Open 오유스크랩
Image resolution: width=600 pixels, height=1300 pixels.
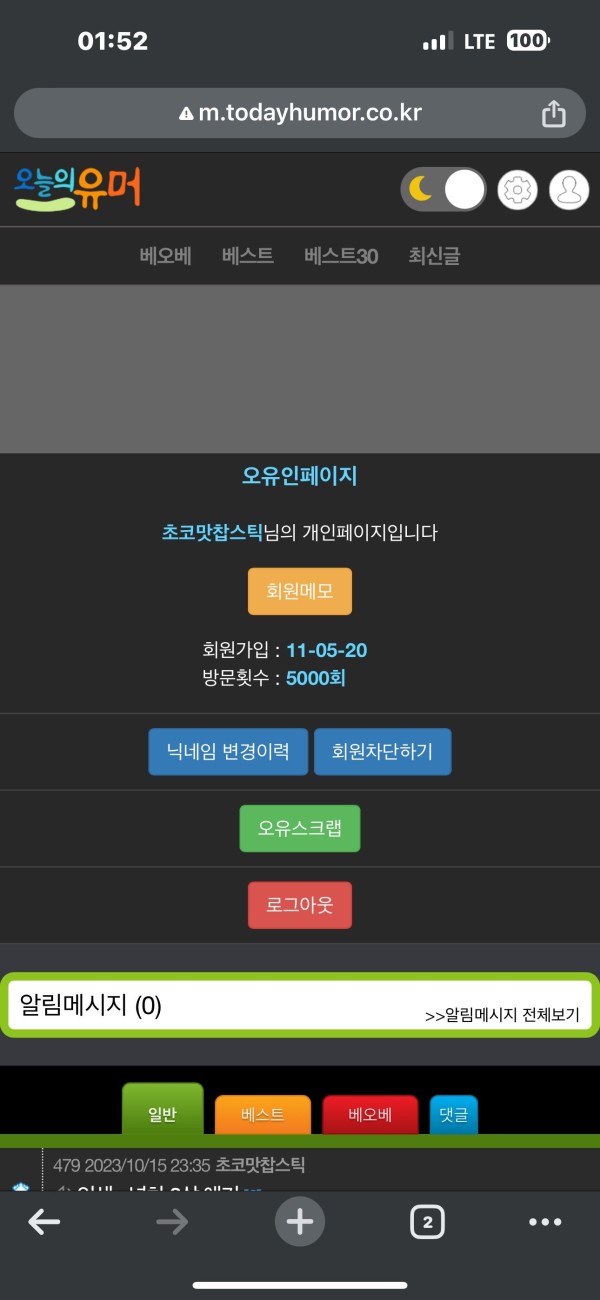pyautogui.click(x=300, y=829)
